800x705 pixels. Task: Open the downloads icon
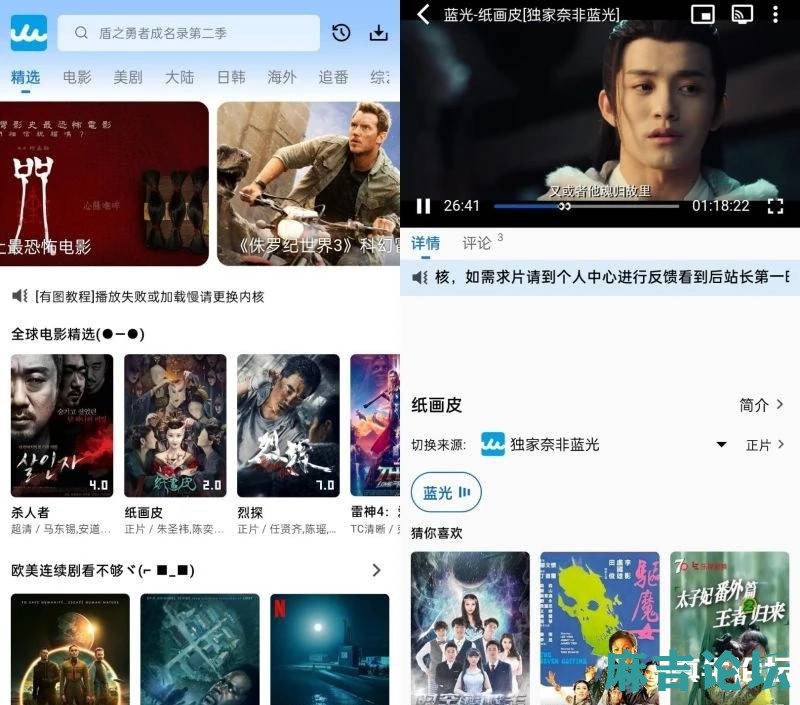378,33
